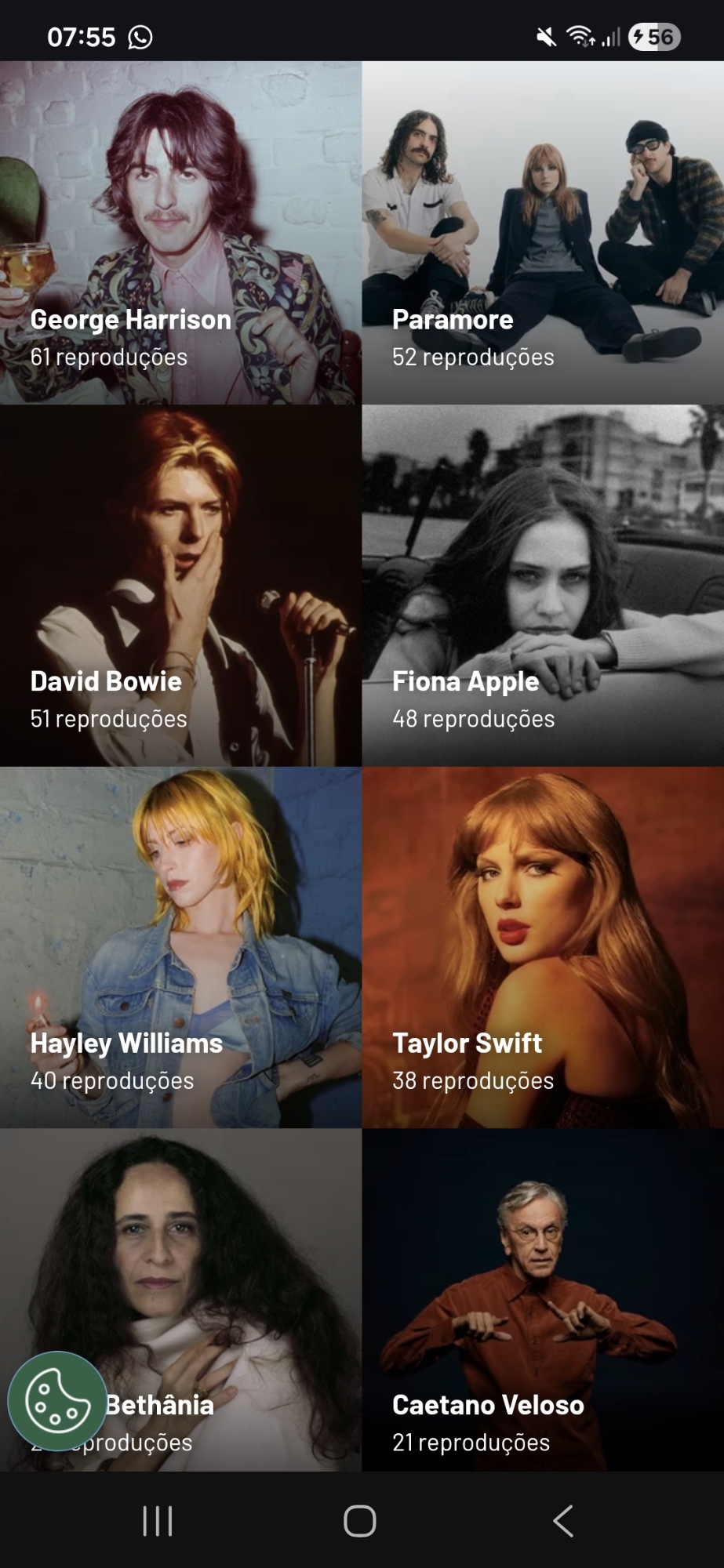
Task: View Fiona Apple artist card
Action: click(x=543, y=586)
